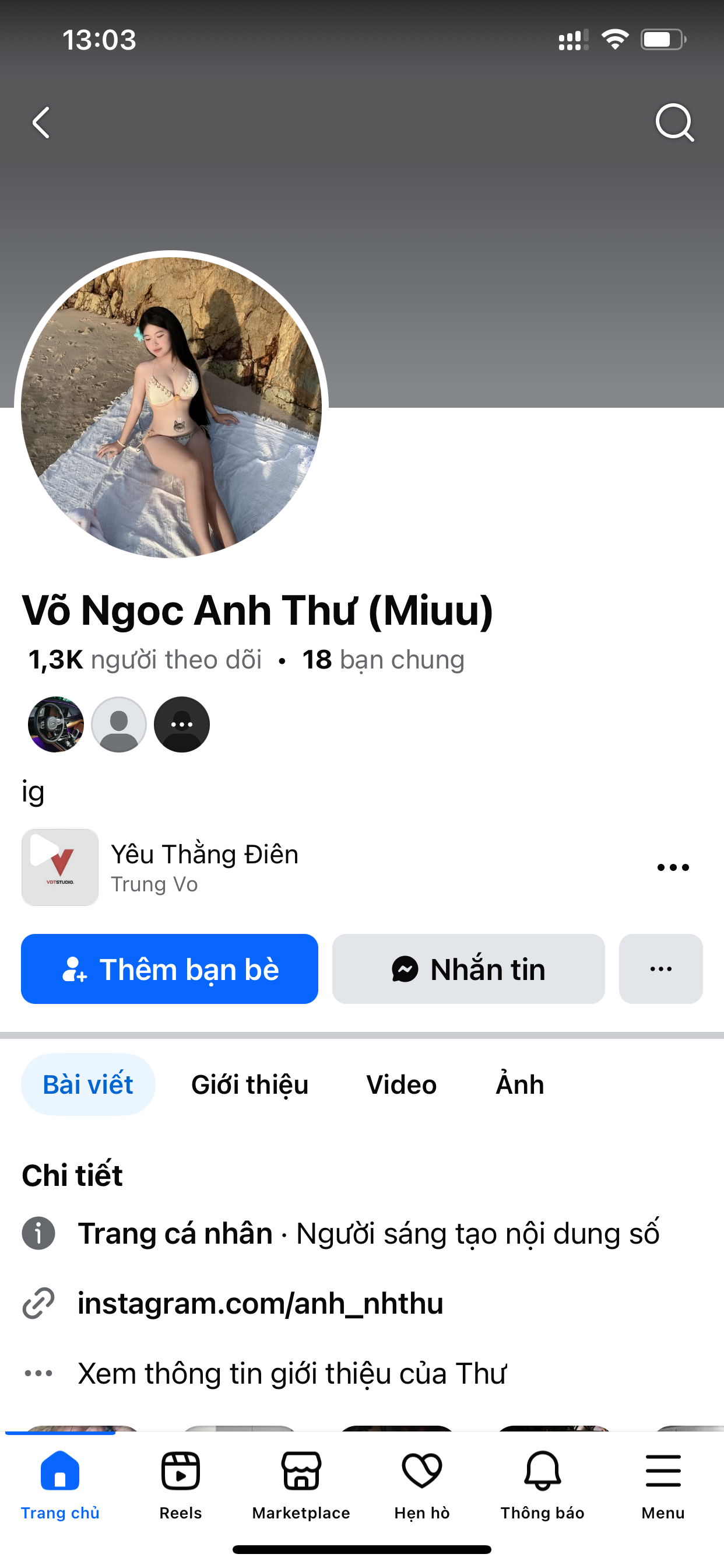Screen dimensions: 724x1568
Task: View the 18 bạn chung list
Action: 384,660
